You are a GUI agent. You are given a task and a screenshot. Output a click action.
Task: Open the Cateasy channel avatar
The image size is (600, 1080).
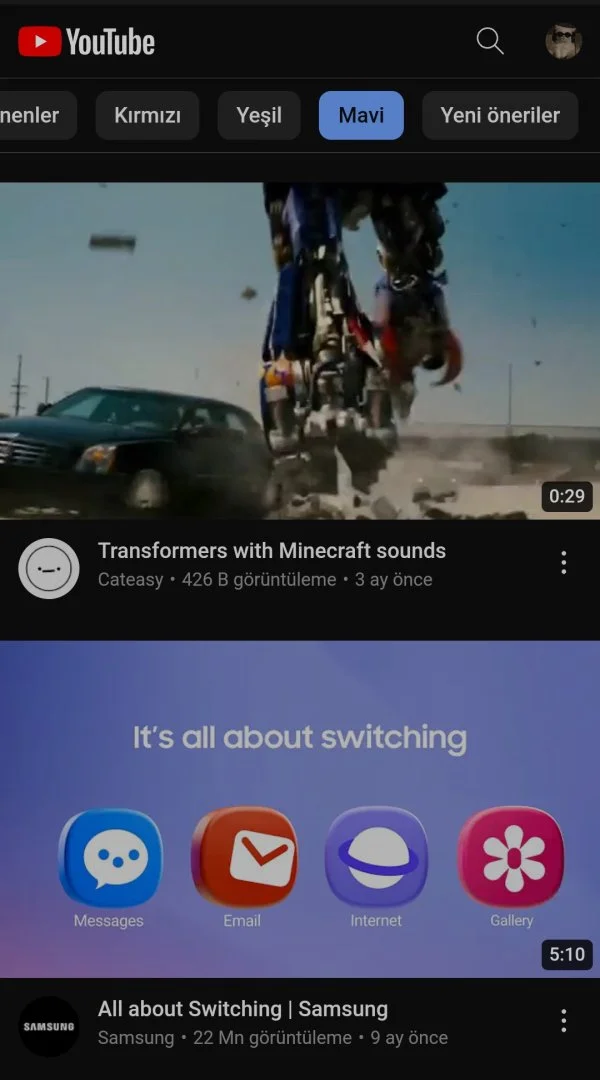click(x=49, y=568)
